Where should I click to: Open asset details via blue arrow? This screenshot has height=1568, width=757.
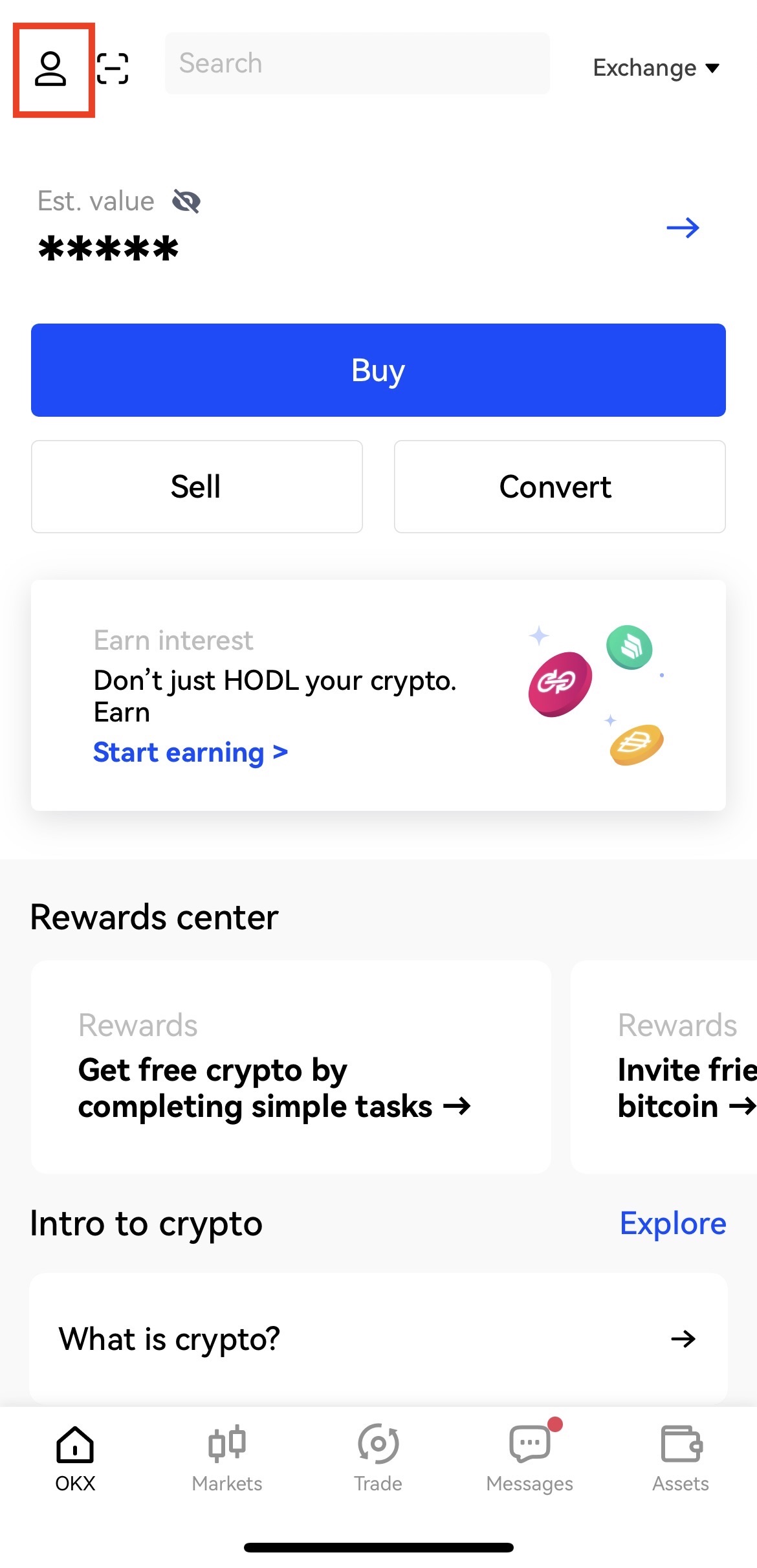pos(683,228)
